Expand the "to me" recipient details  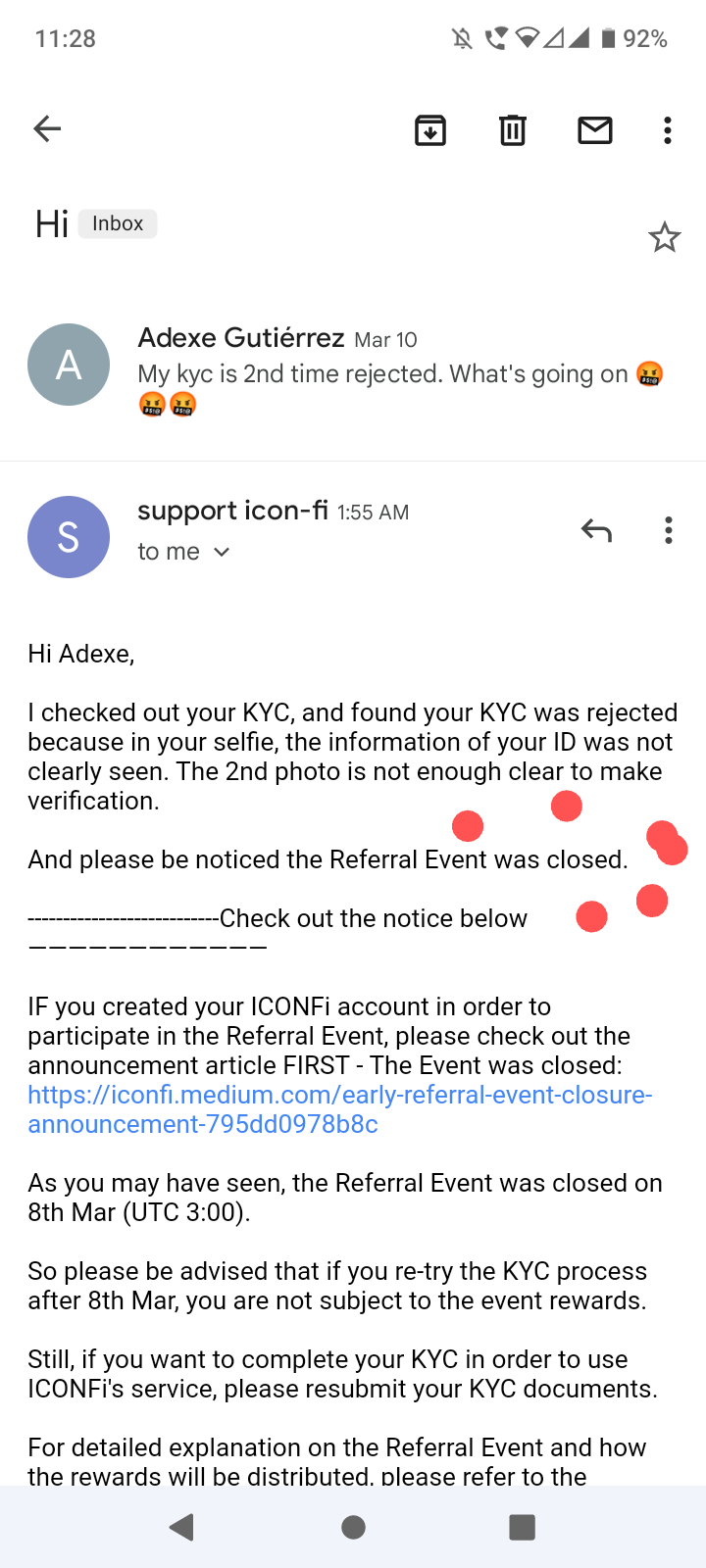(x=184, y=552)
